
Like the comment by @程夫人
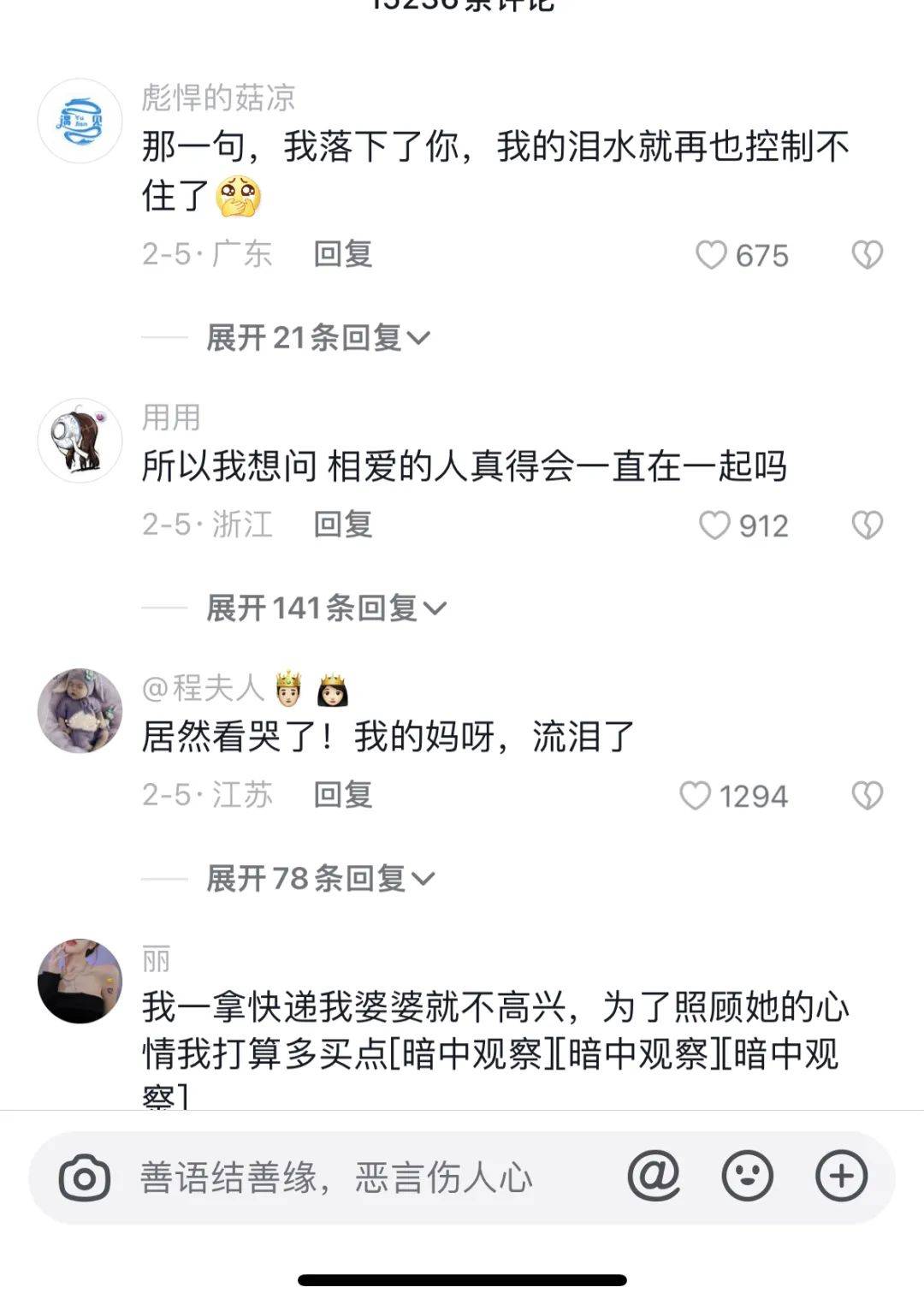[695, 795]
